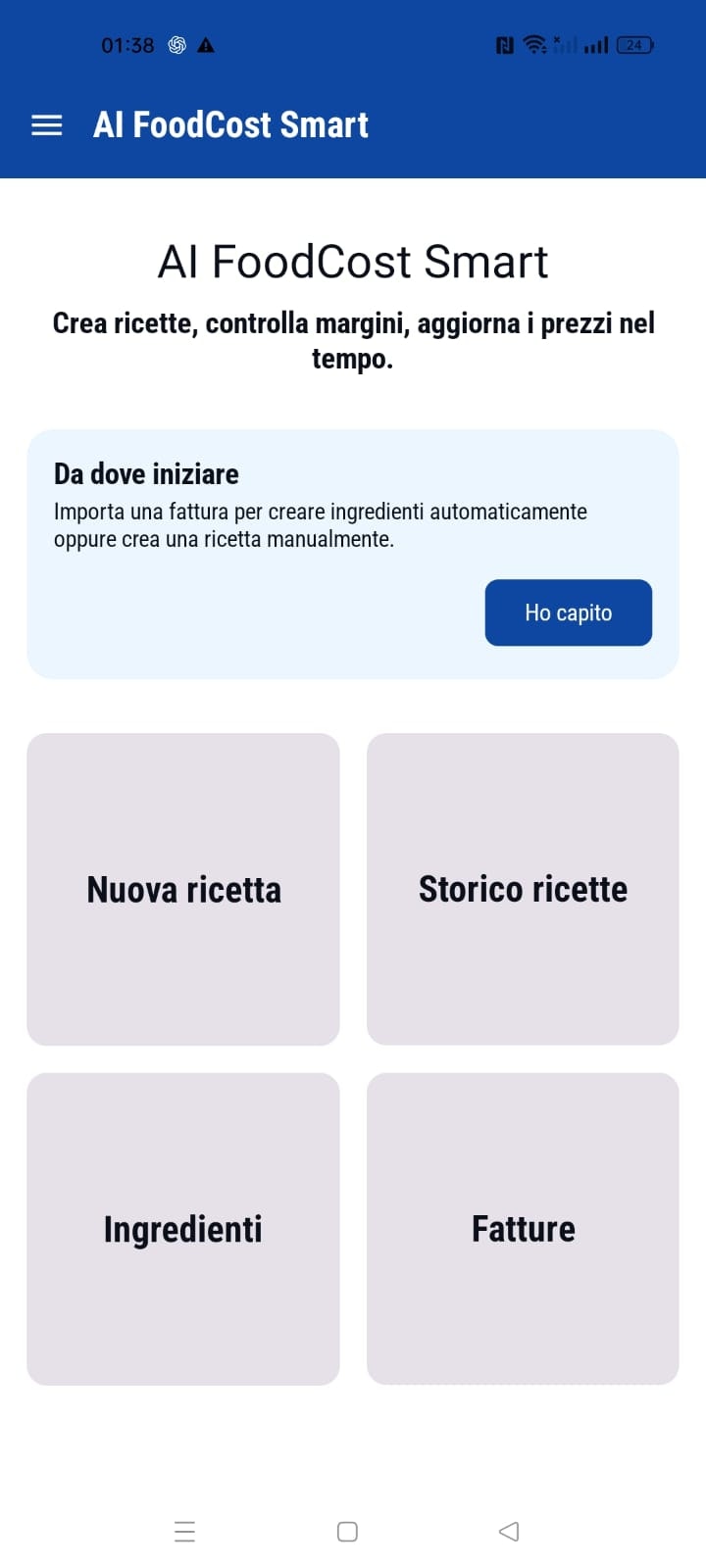Tap the Nuova ricetta tile
Image resolution: width=706 pixels, height=1568 pixels.
pos(183,889)
